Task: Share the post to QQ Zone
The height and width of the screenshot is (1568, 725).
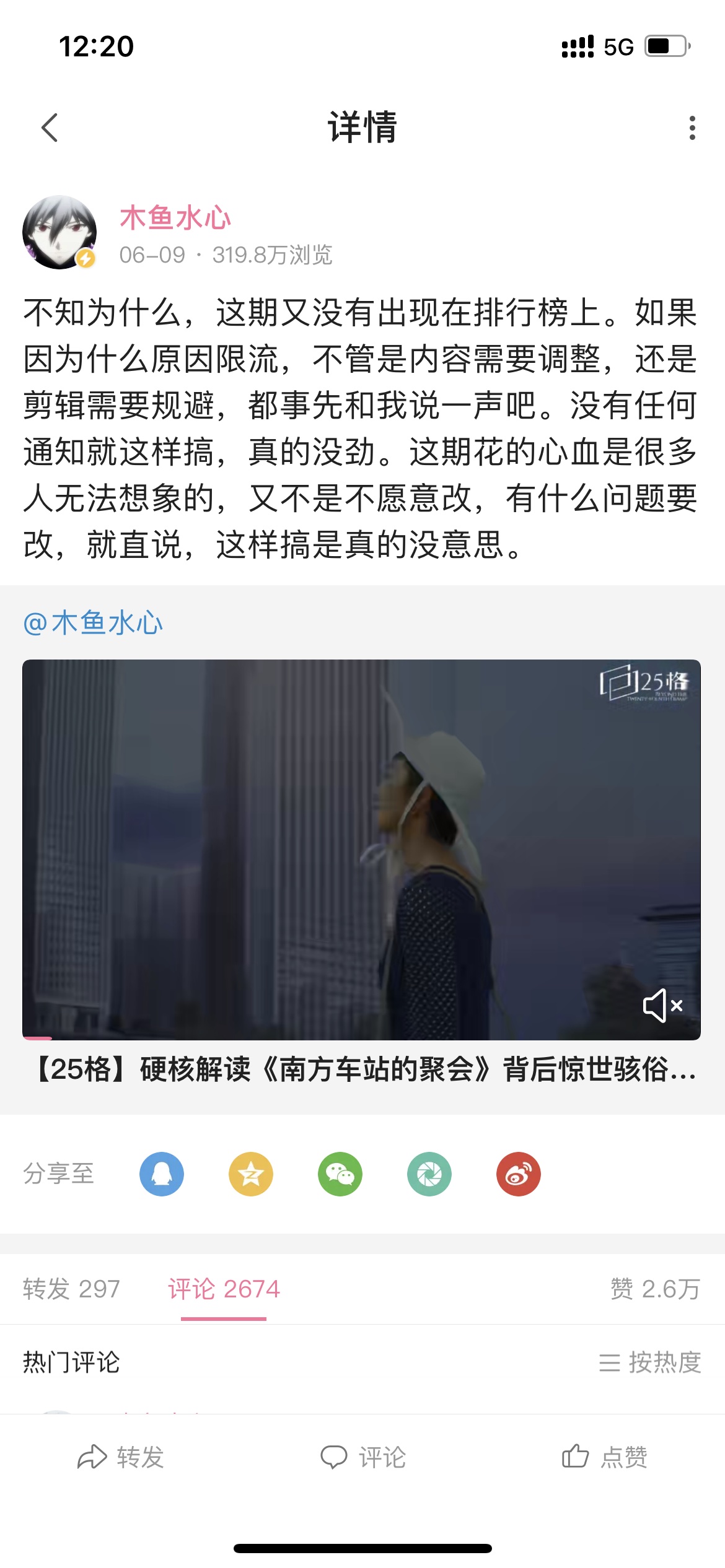Action: pos(251,1174)
